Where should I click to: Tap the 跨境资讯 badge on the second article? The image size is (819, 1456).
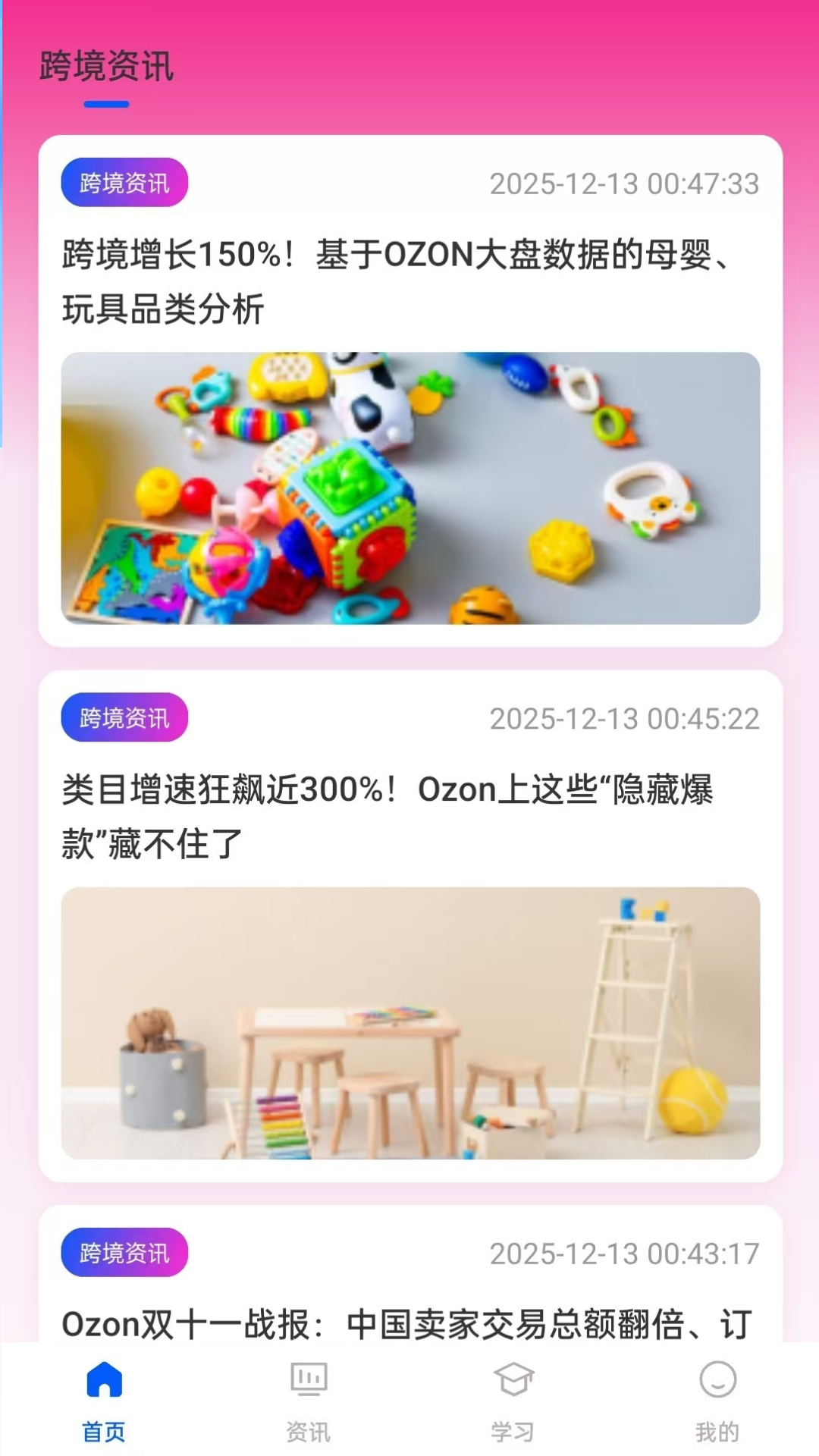click(x=124, y=718)
